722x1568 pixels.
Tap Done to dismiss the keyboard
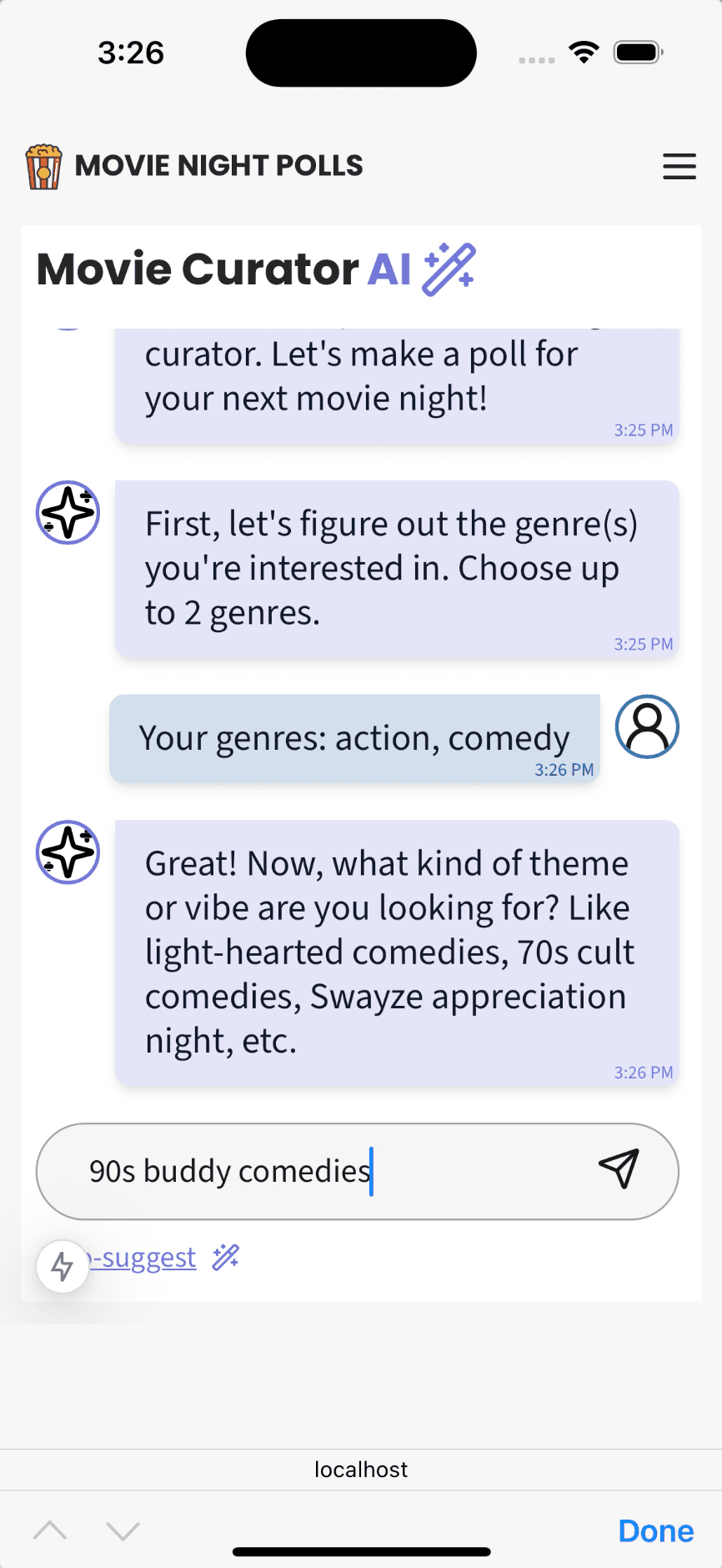[655, 1531]
